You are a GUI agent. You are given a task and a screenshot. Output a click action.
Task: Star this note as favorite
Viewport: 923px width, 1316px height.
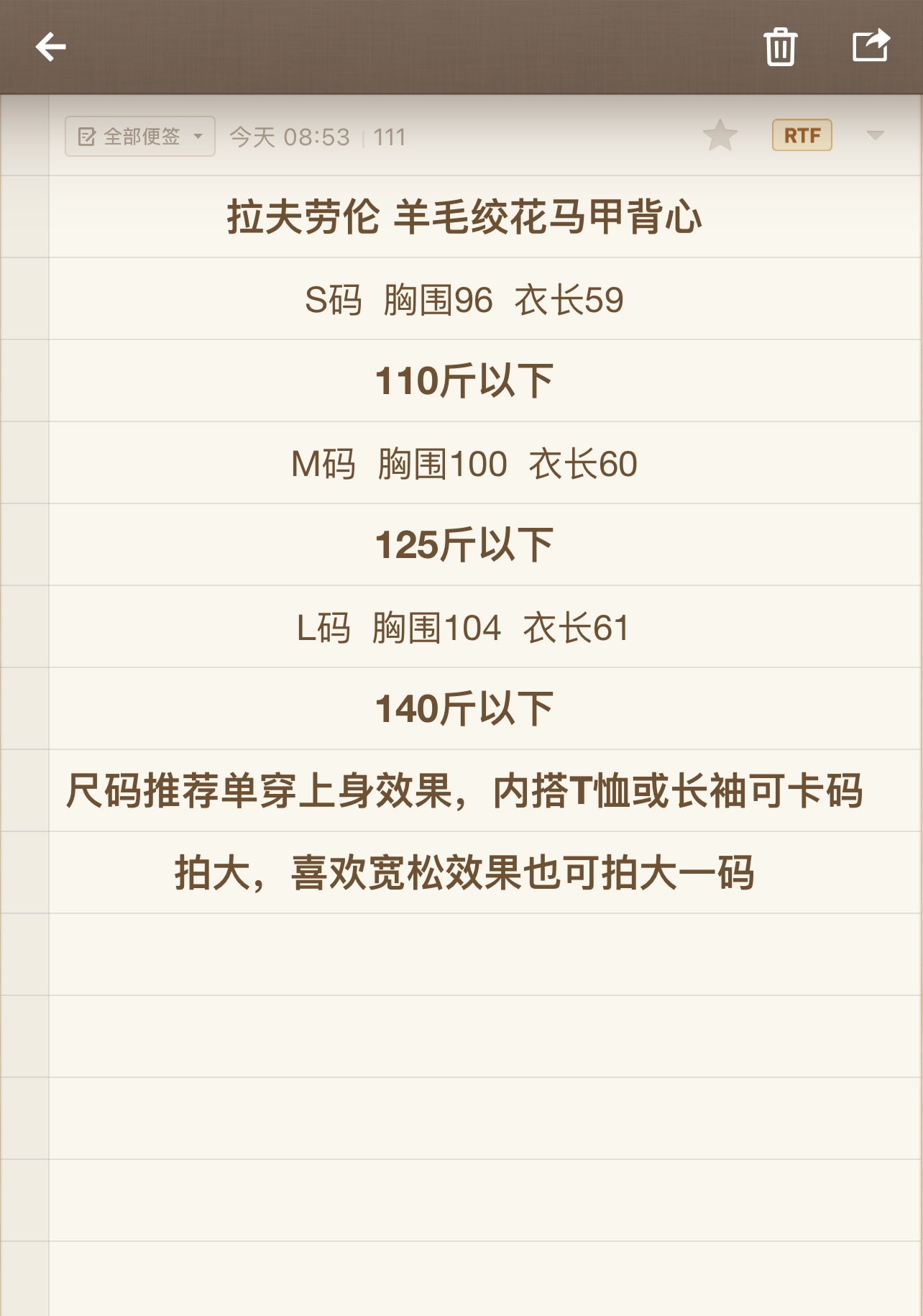[x=720, y=136]
